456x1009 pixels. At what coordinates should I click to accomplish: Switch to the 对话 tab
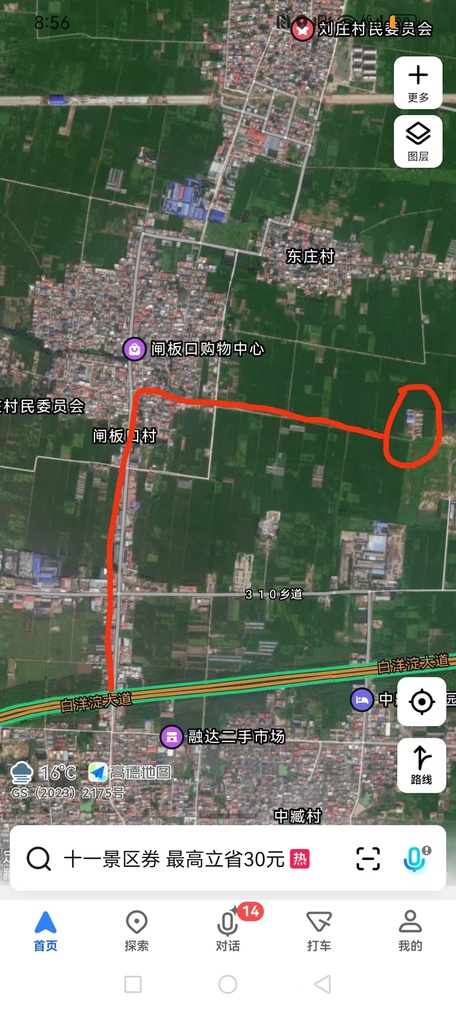tap(228, 930)
